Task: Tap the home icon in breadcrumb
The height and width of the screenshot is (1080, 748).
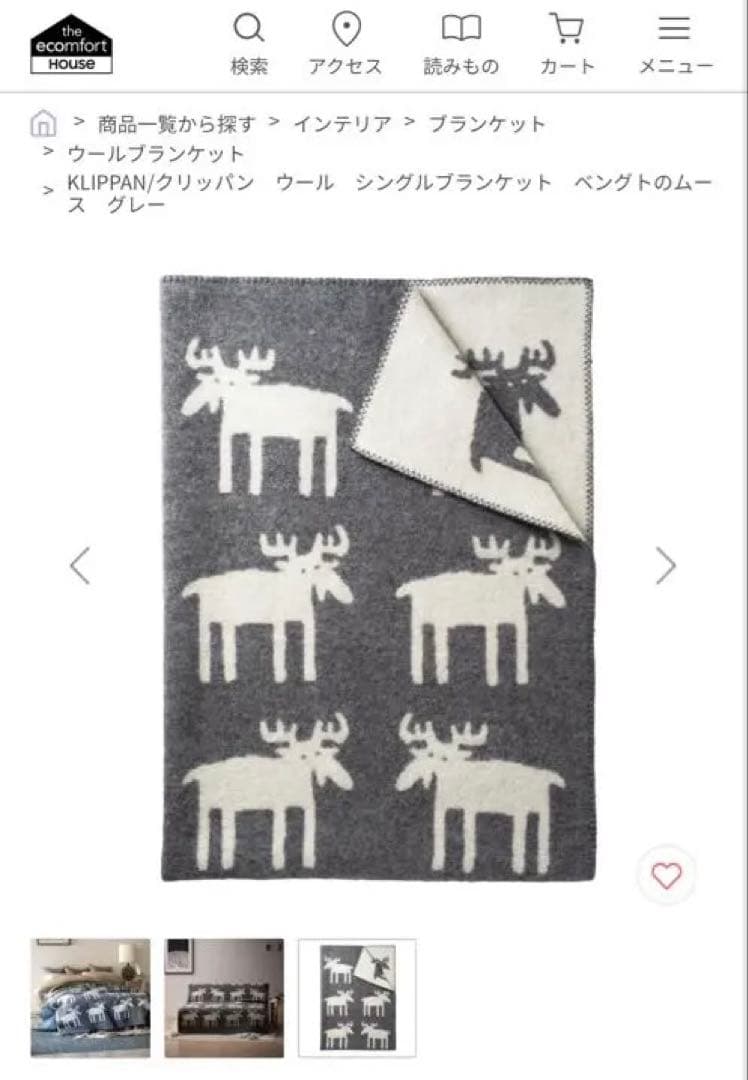Action: point(43,124)
